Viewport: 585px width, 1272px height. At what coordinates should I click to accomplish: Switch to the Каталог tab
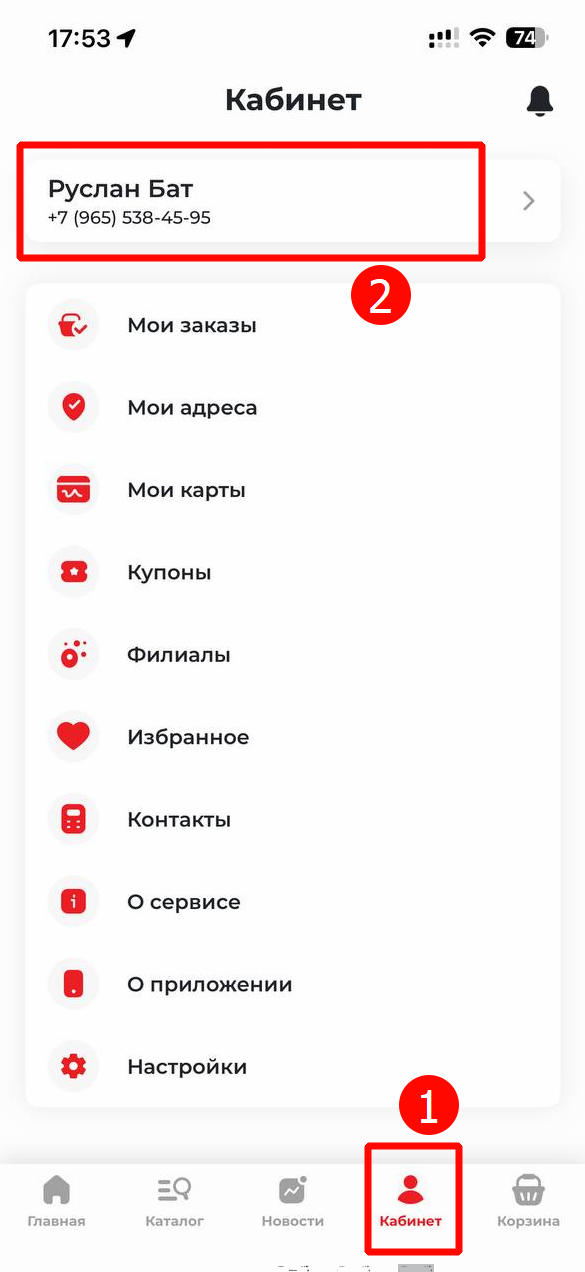tap(175, 1202)
